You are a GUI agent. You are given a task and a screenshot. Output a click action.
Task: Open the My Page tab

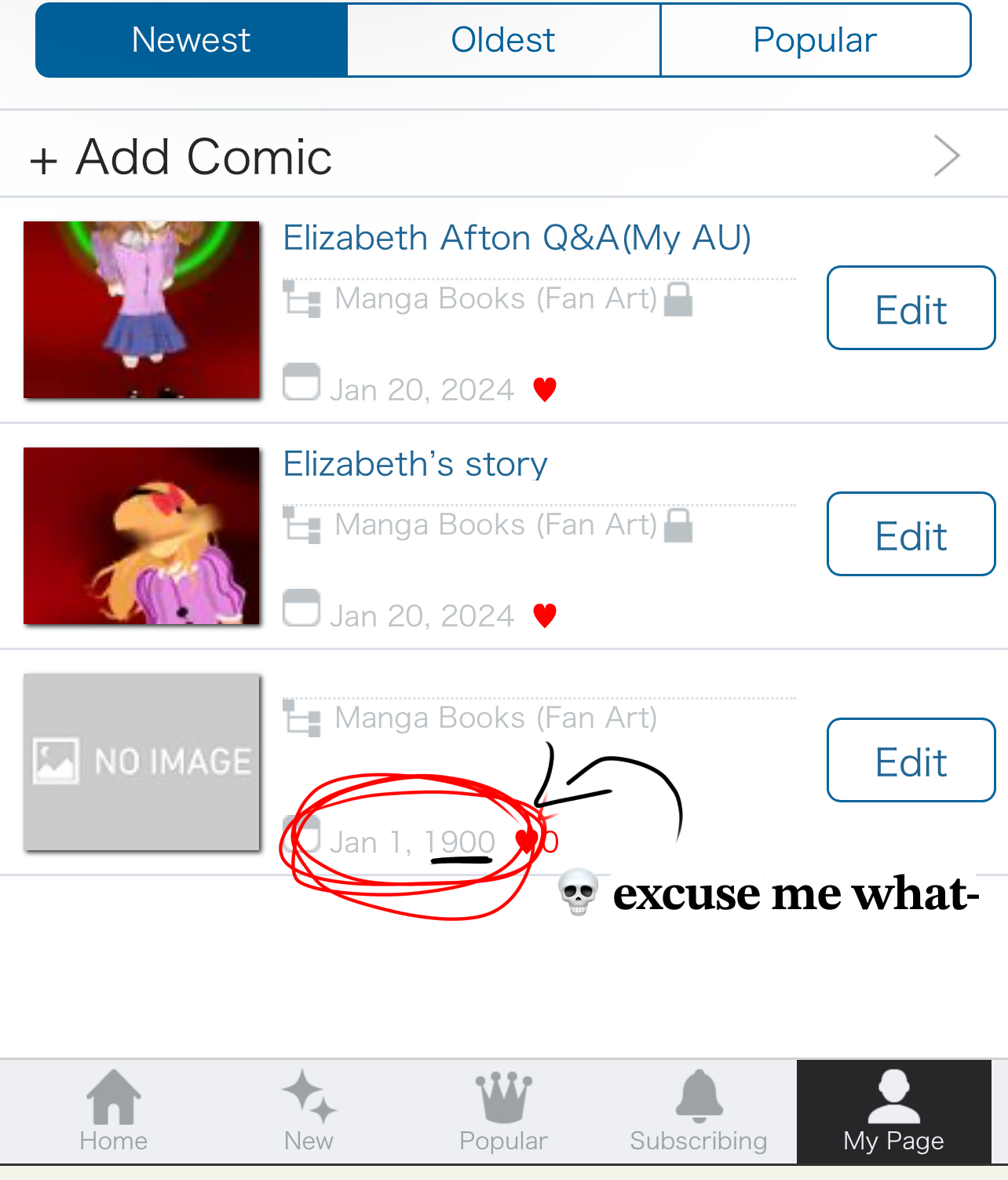tap(893, 1112)
